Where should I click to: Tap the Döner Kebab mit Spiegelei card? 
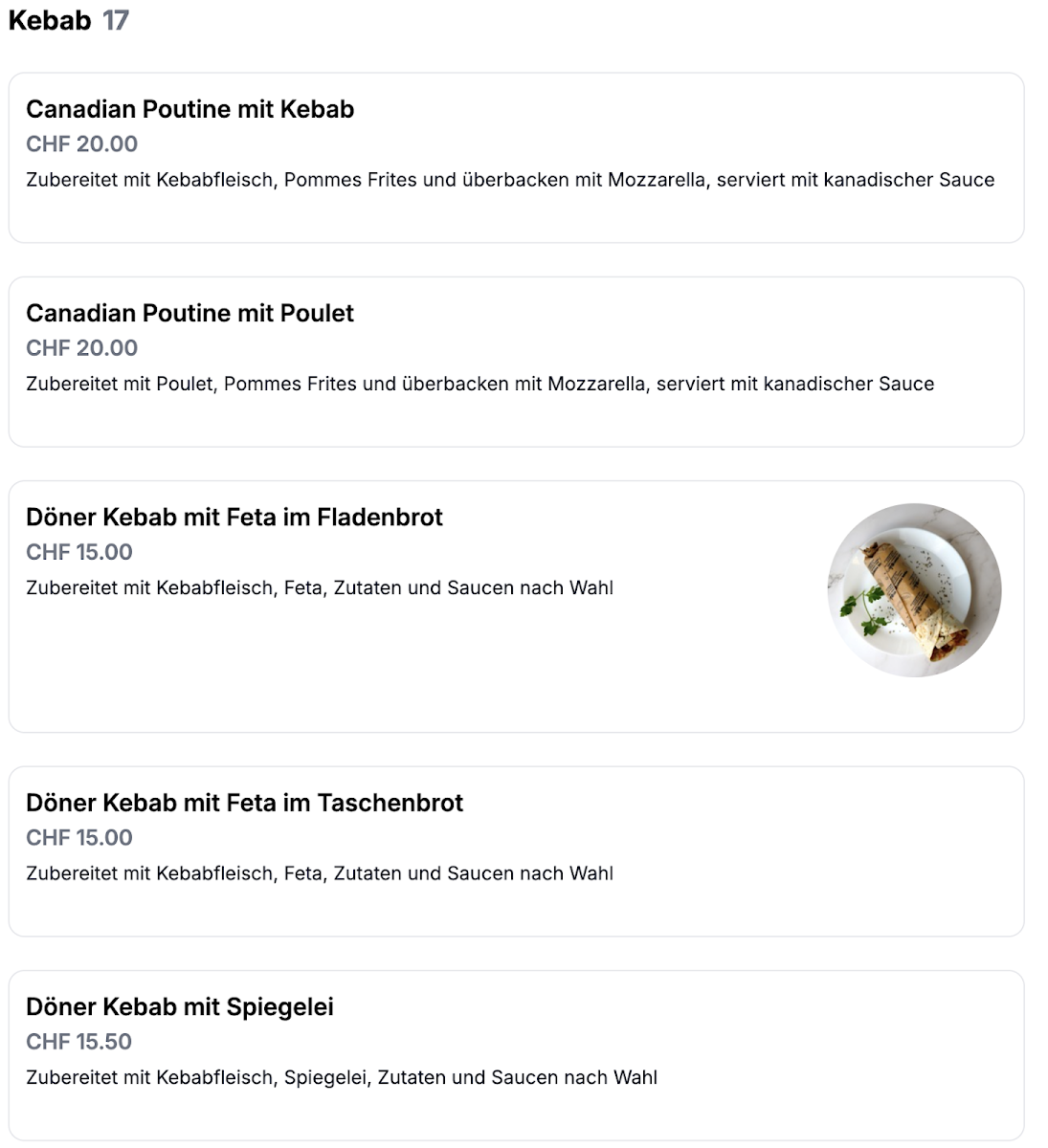coord(516,1054)
